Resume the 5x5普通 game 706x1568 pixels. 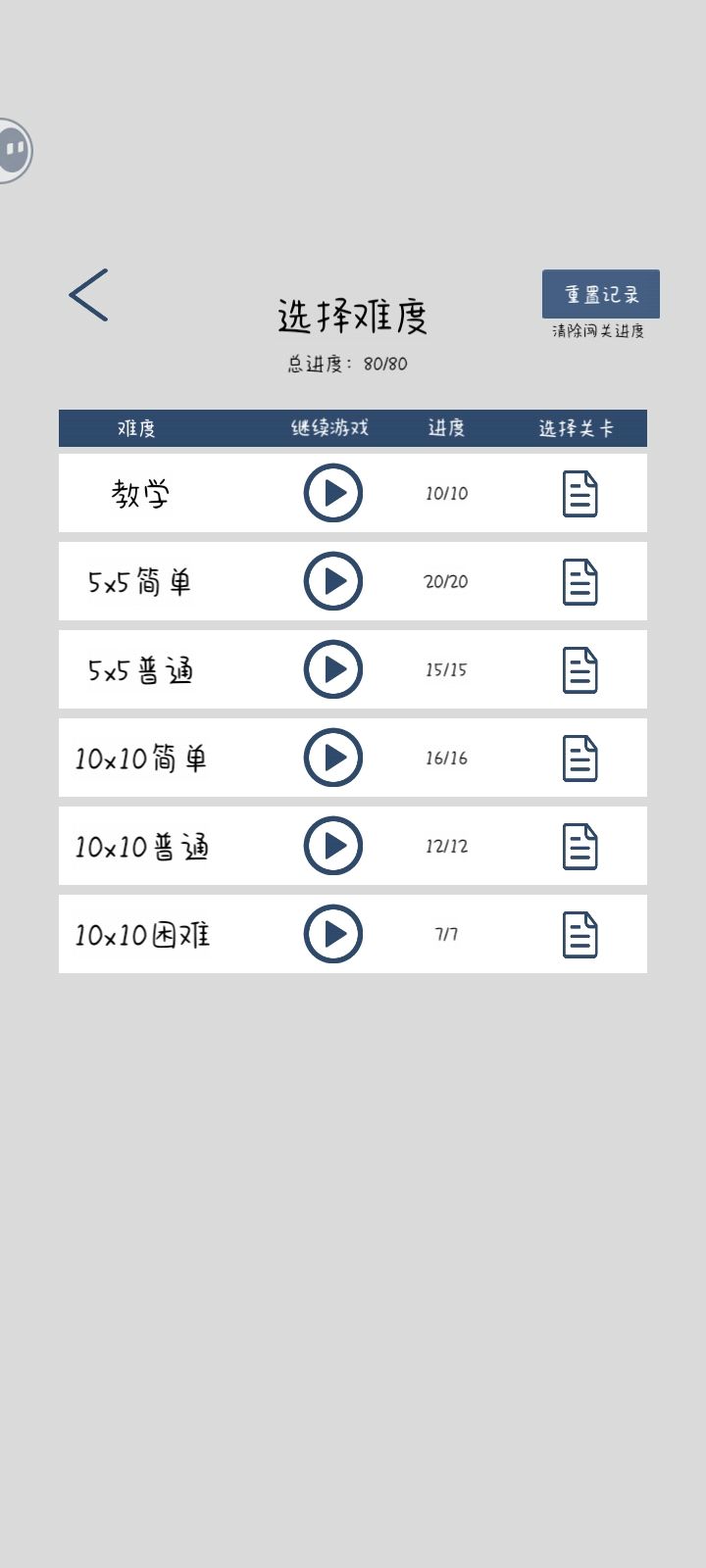pyautogui.click(x=333, y=669)
